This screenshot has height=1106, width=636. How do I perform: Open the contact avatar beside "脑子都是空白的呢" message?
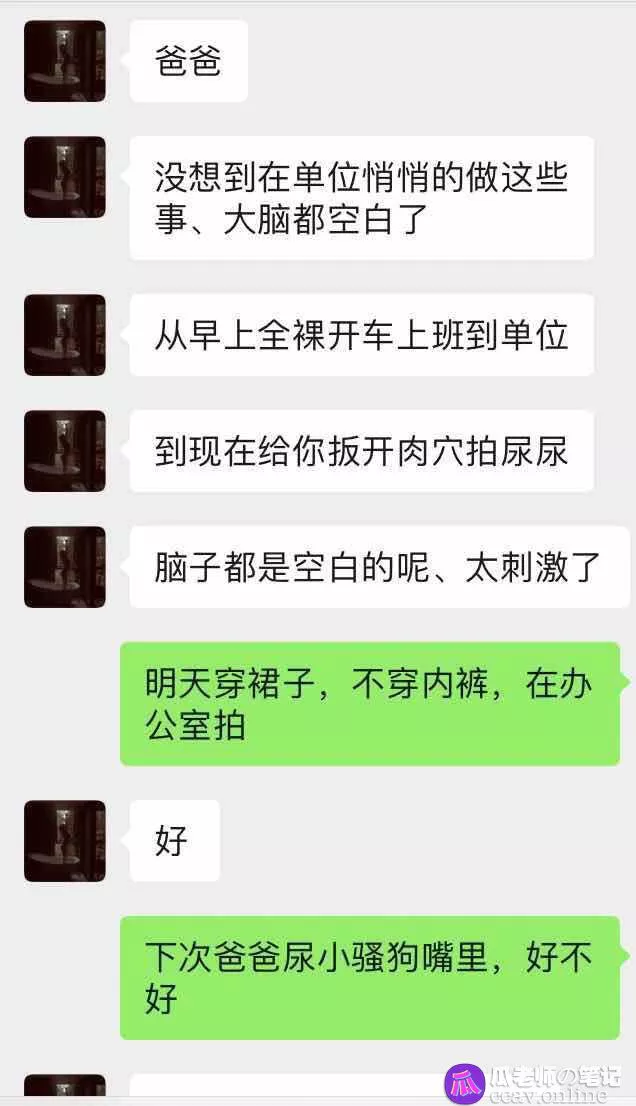(x=65, y=567)
